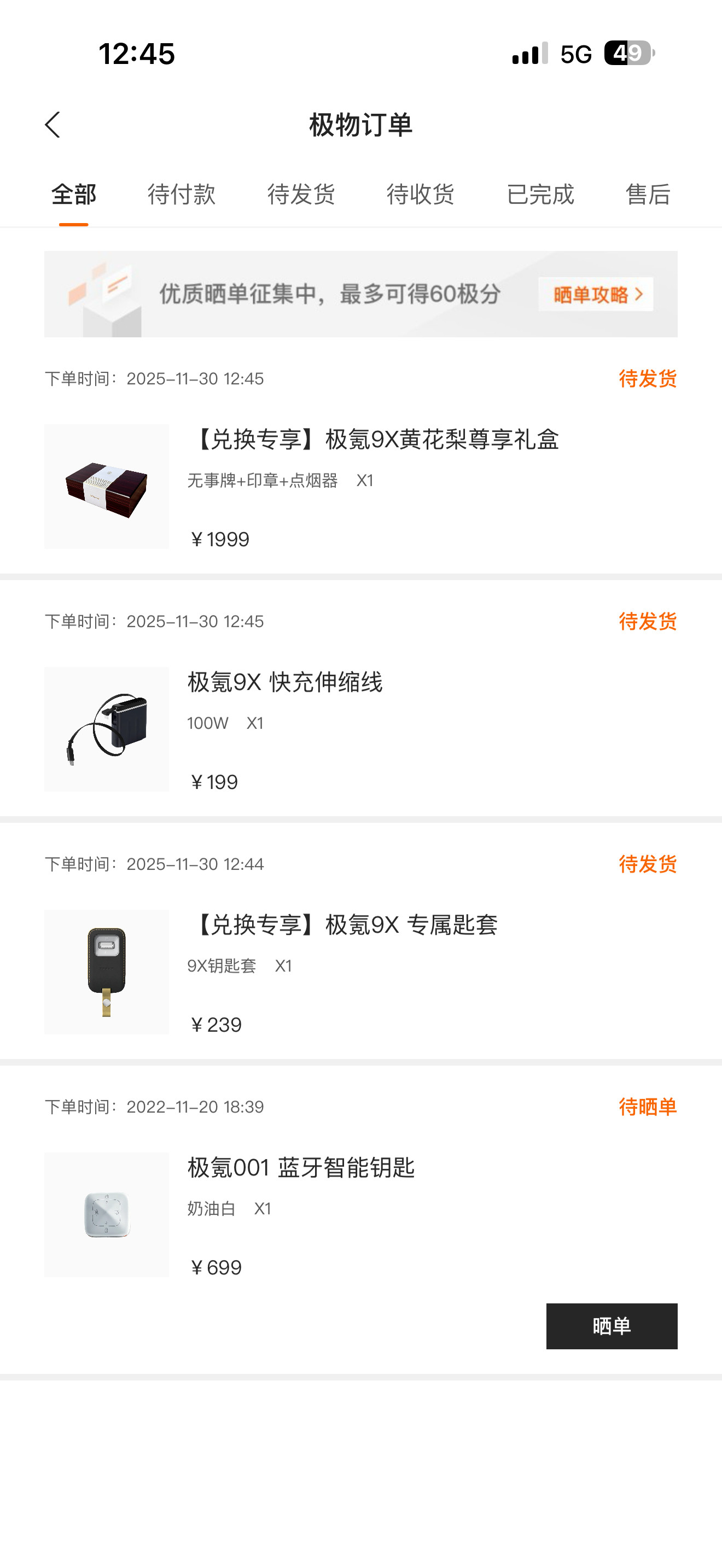Viewport: 722px width, 1568px height.
Task: Tap the back arrow to leave 极物订单
Action: tap(54, 124)
